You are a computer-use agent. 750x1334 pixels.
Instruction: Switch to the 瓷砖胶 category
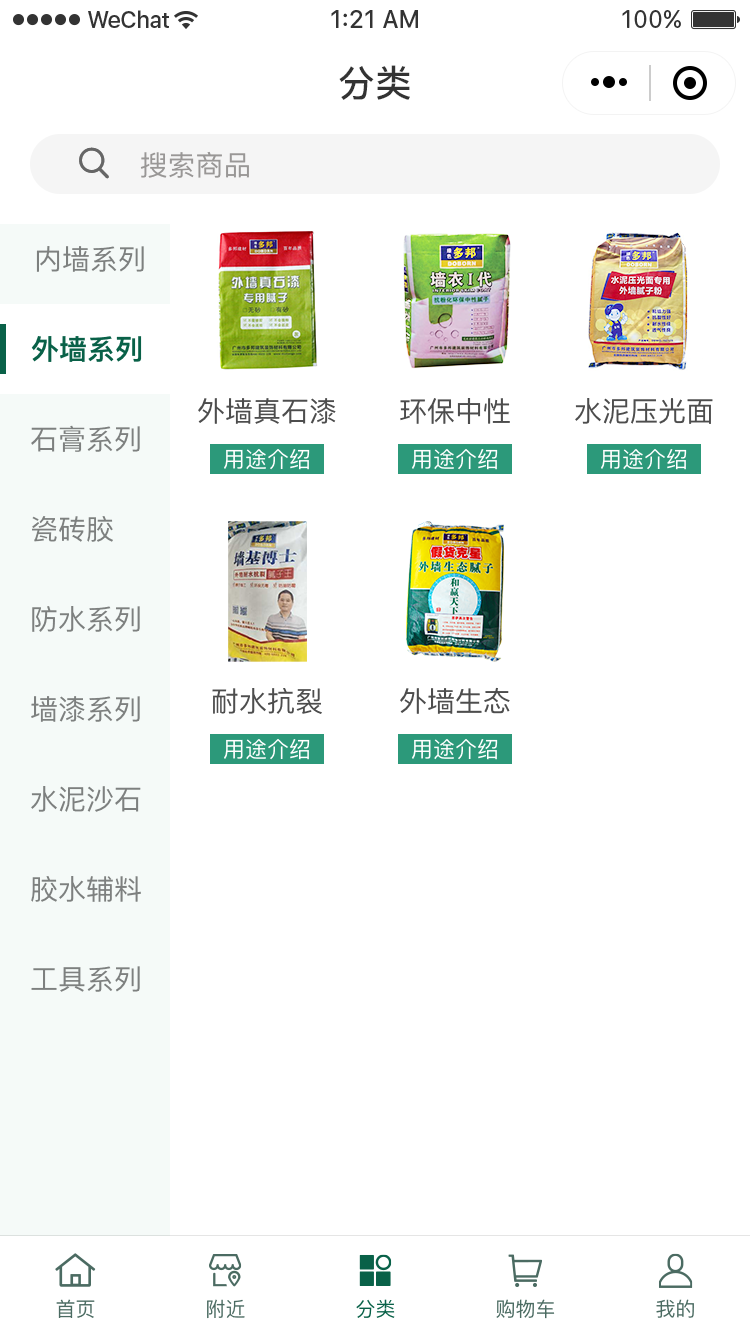coord(73,529)
